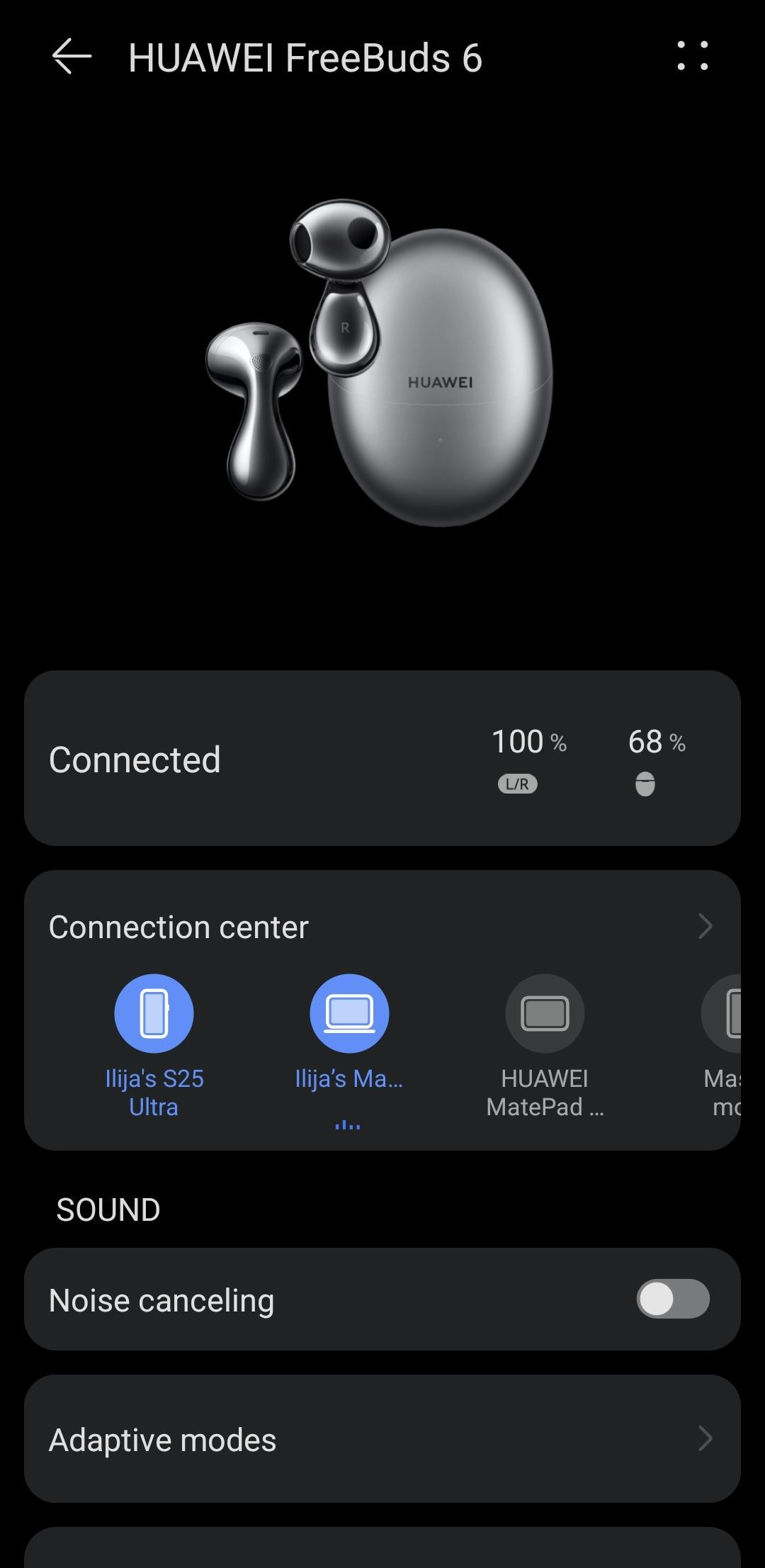
Task: Open Adaptive modes settings
Action: tap(382, 1439)
